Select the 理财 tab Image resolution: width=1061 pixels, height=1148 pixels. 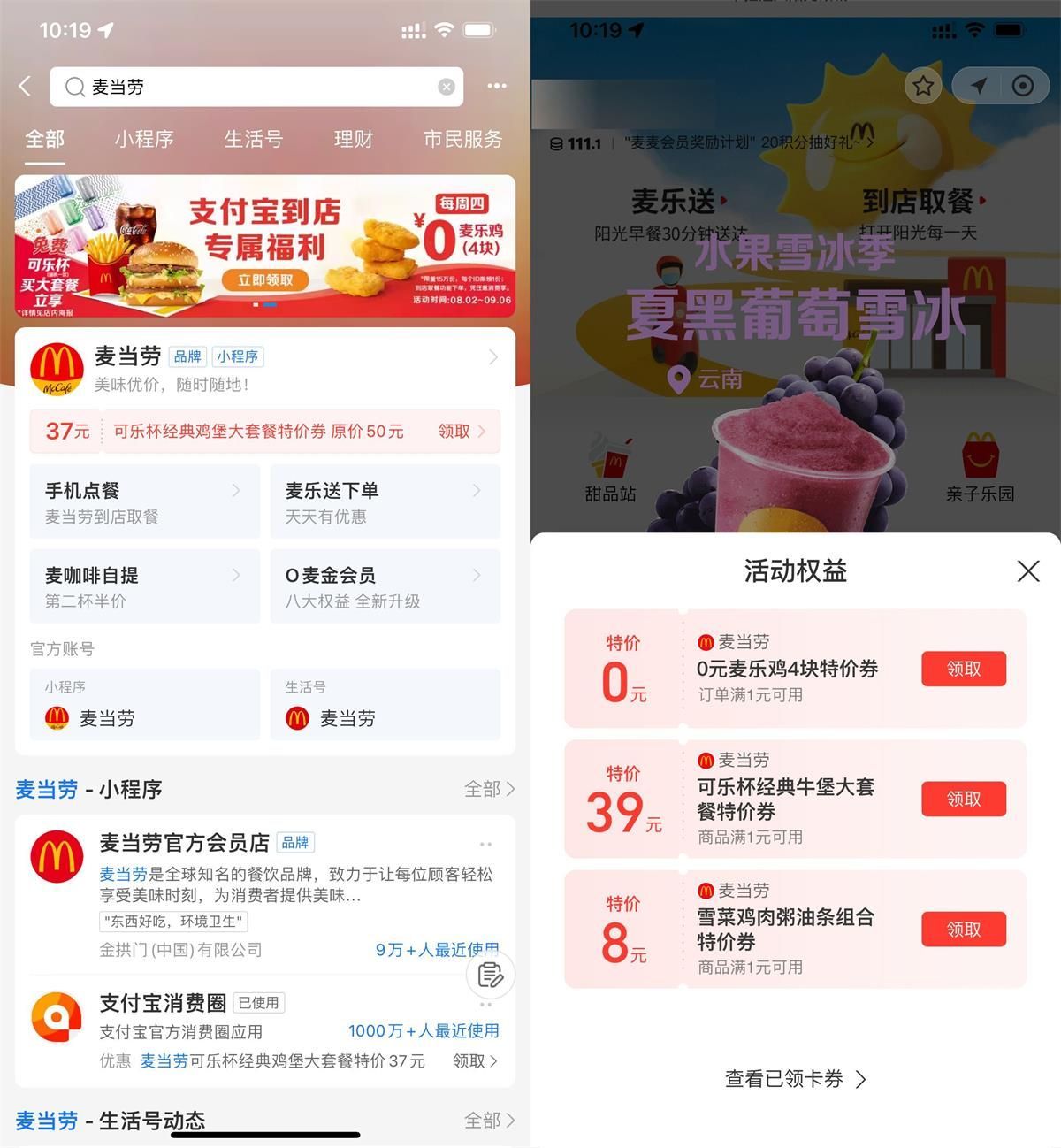pos(354,139)
